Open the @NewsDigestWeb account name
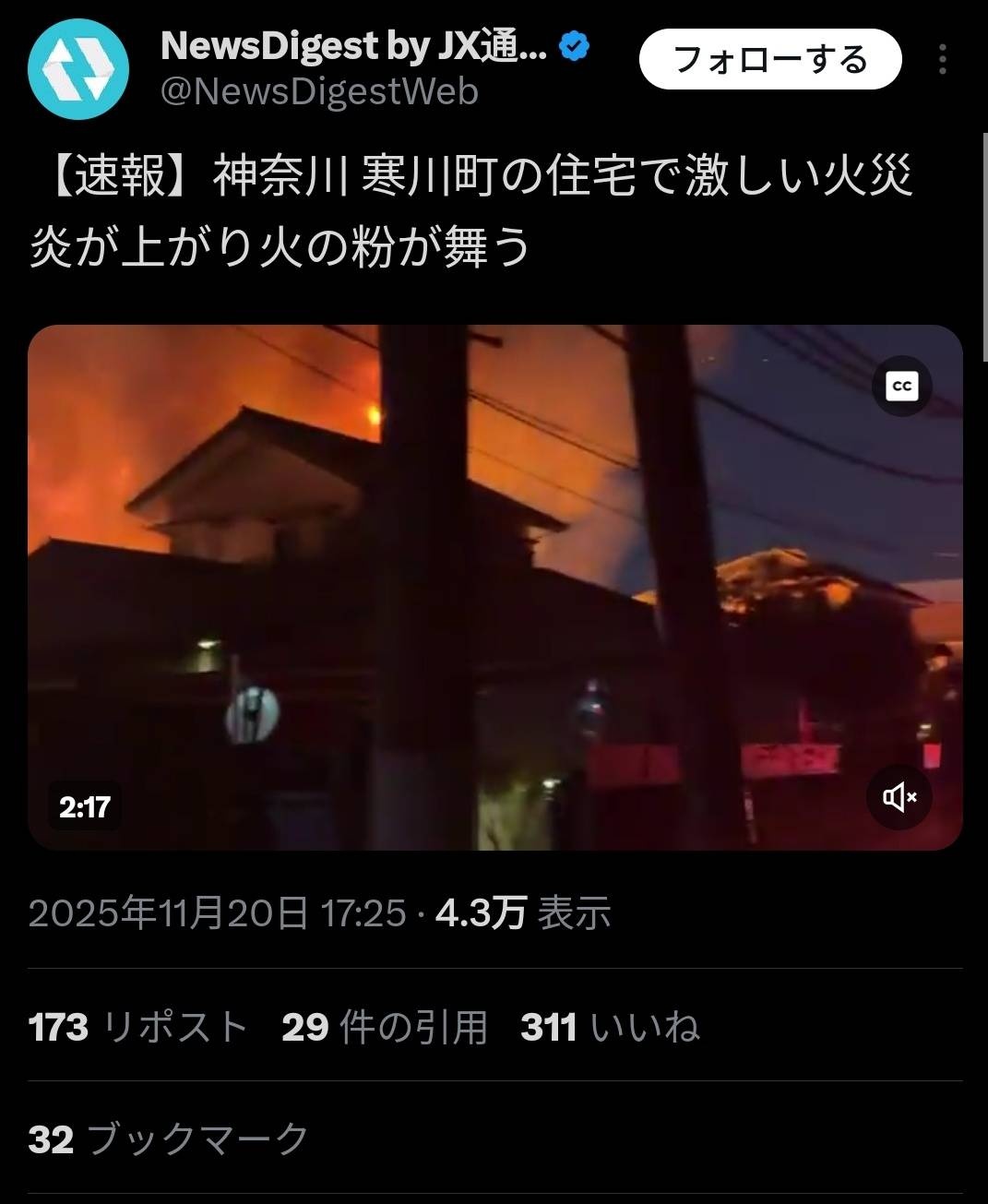 [x=319, y=92]
